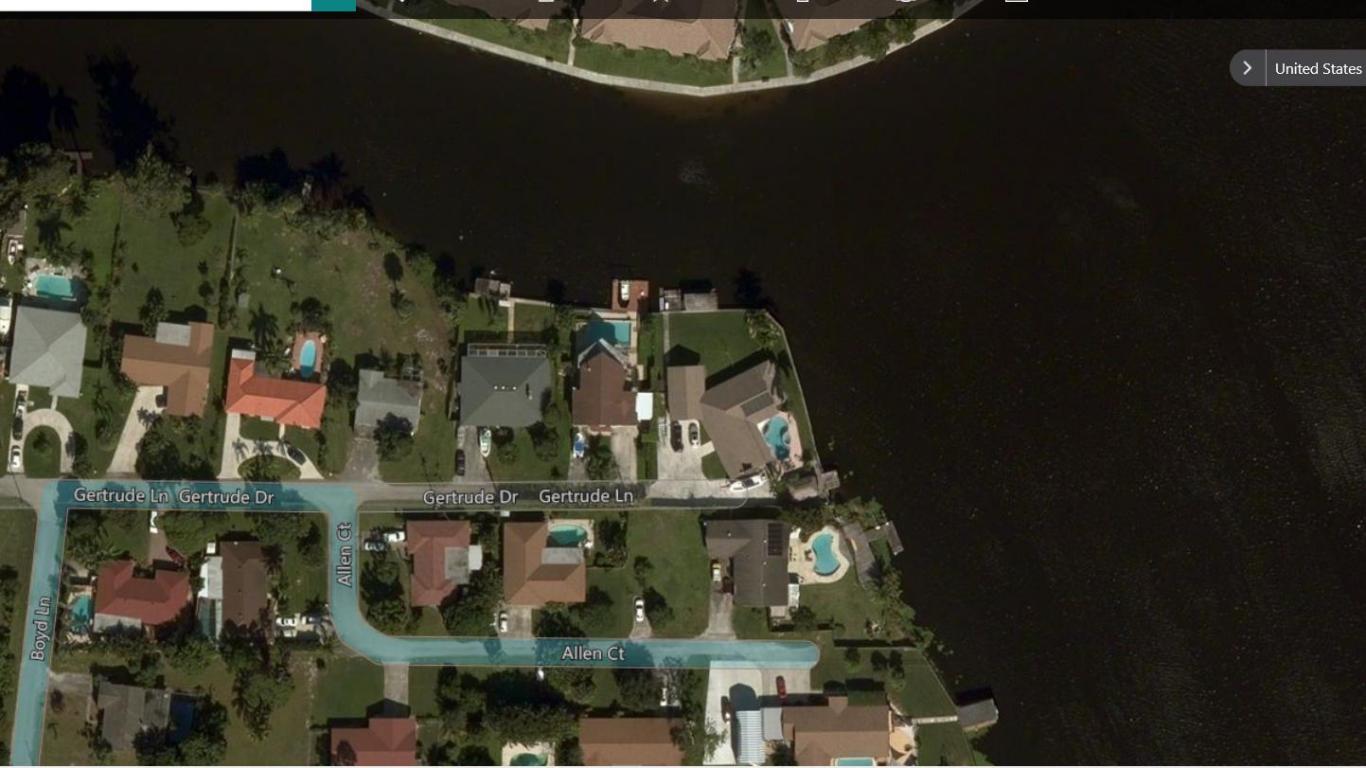
Task: Select the United States breadcrumb
Action: (1317, 68)
